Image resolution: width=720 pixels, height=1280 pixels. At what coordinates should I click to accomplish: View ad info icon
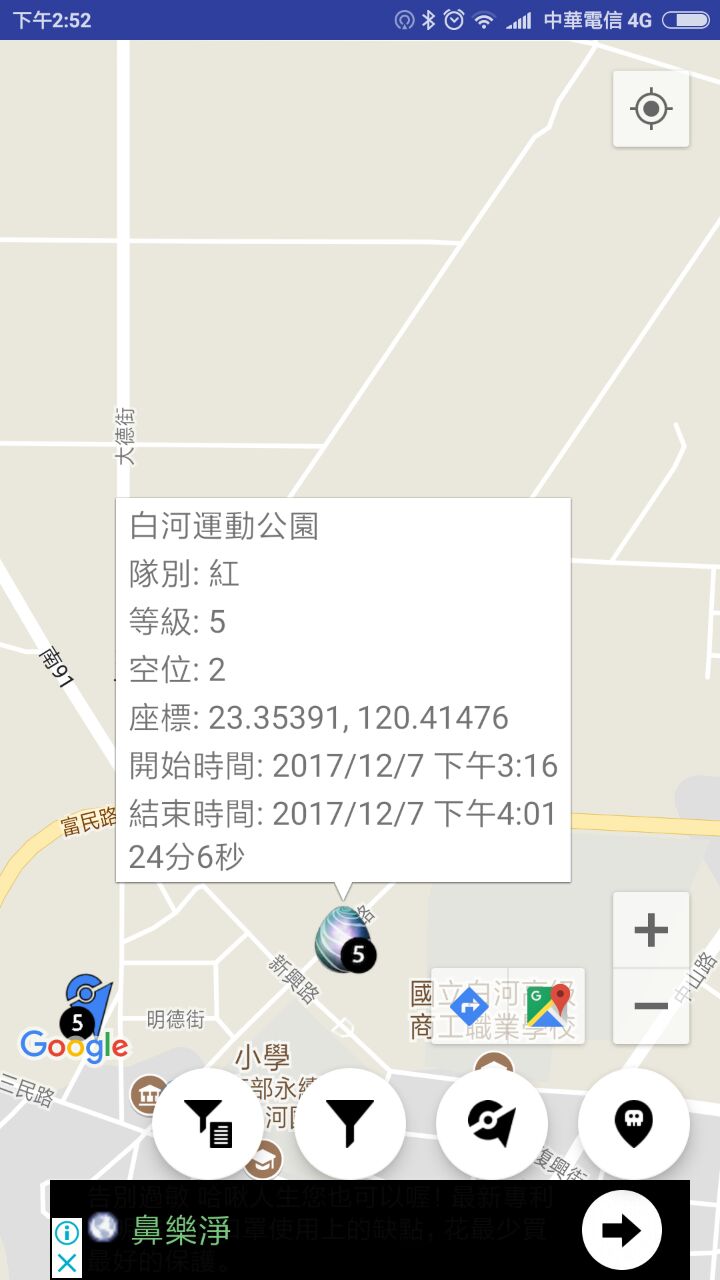[x=66, y=1232]
